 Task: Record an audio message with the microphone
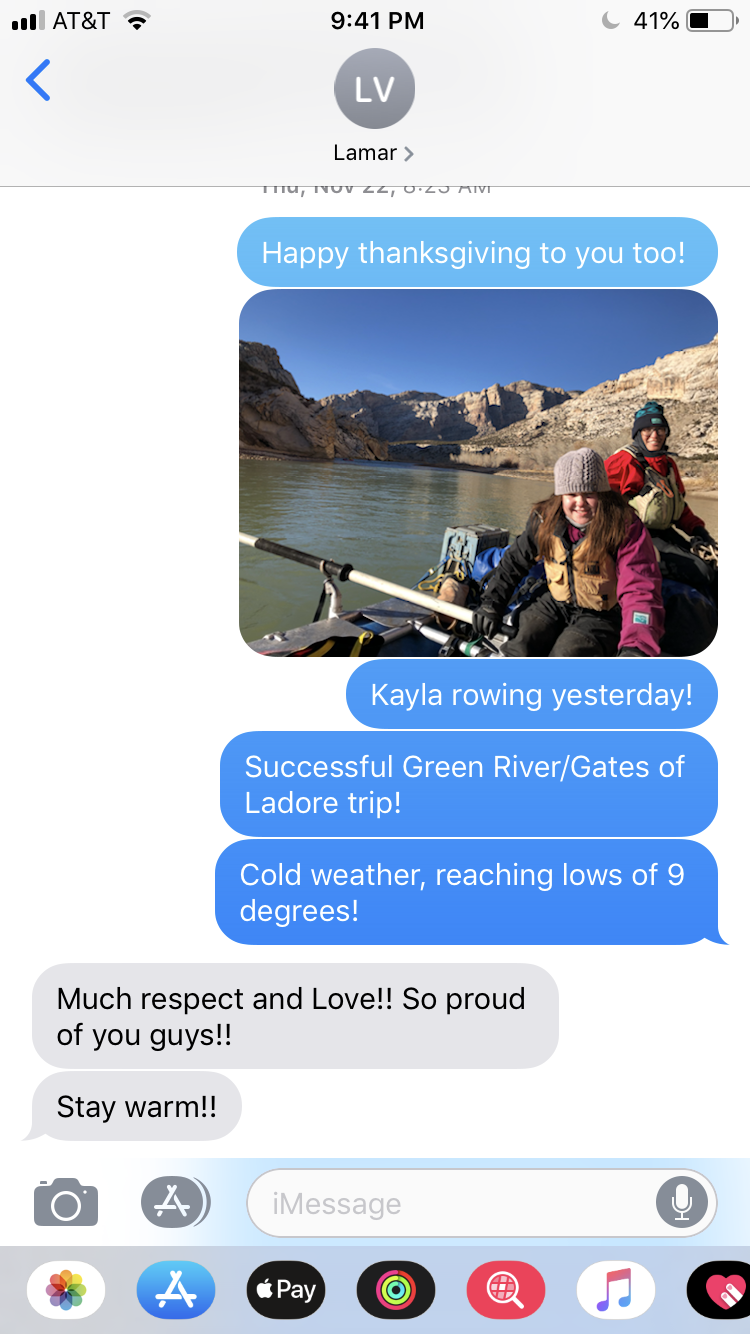pyautogui.click(x=682, y=1203)
